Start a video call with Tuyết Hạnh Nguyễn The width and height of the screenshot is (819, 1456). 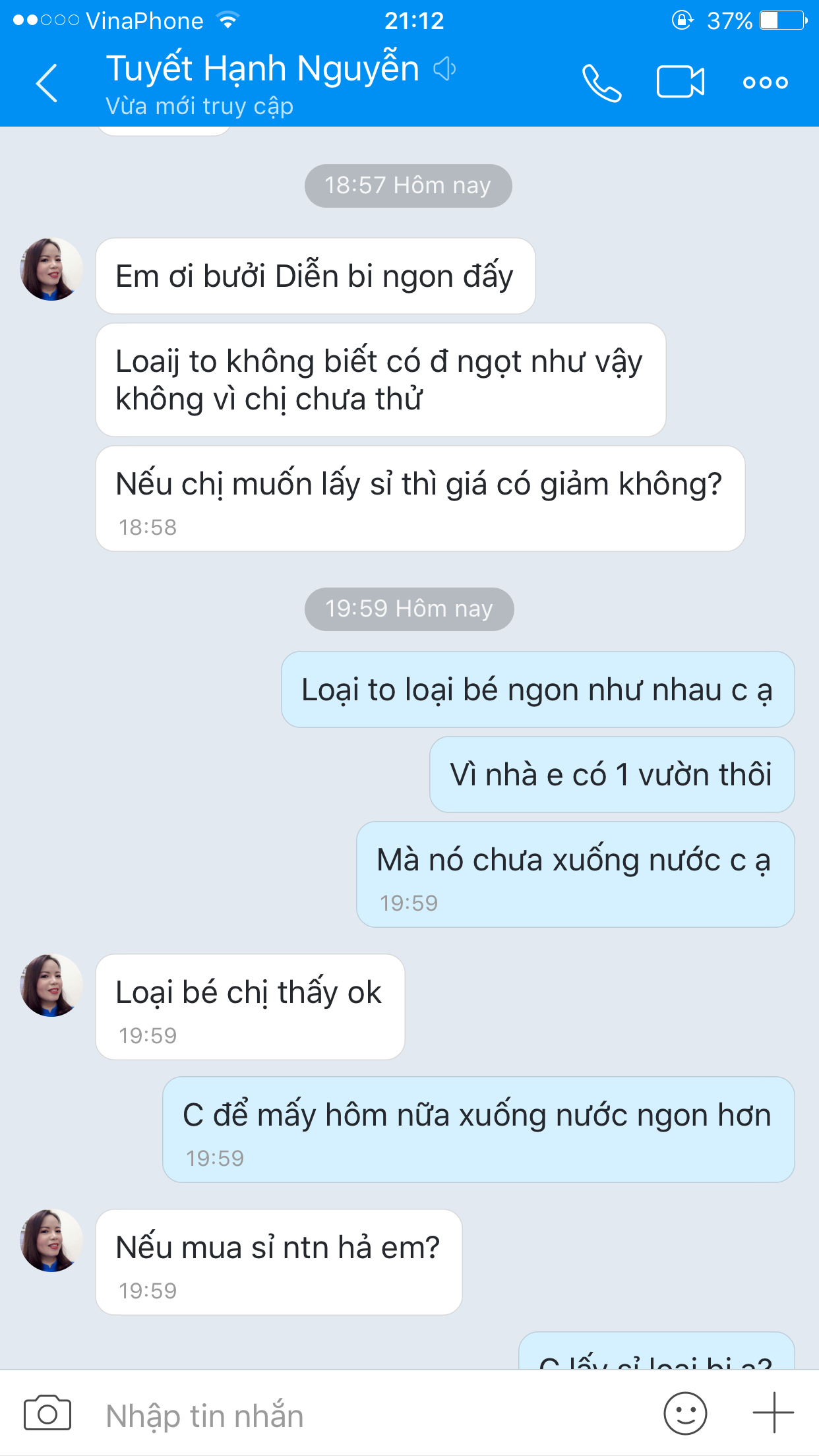pos(680,82)
